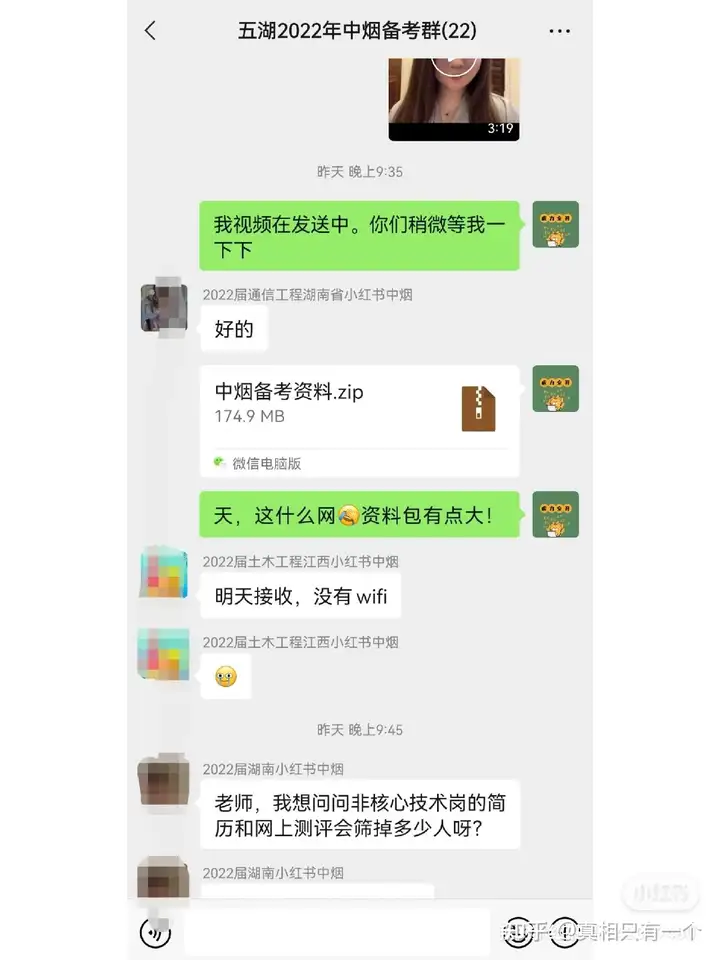
Task: Open avatar of member asking about 非核心技术岗
Action: (x=163, y=781)
